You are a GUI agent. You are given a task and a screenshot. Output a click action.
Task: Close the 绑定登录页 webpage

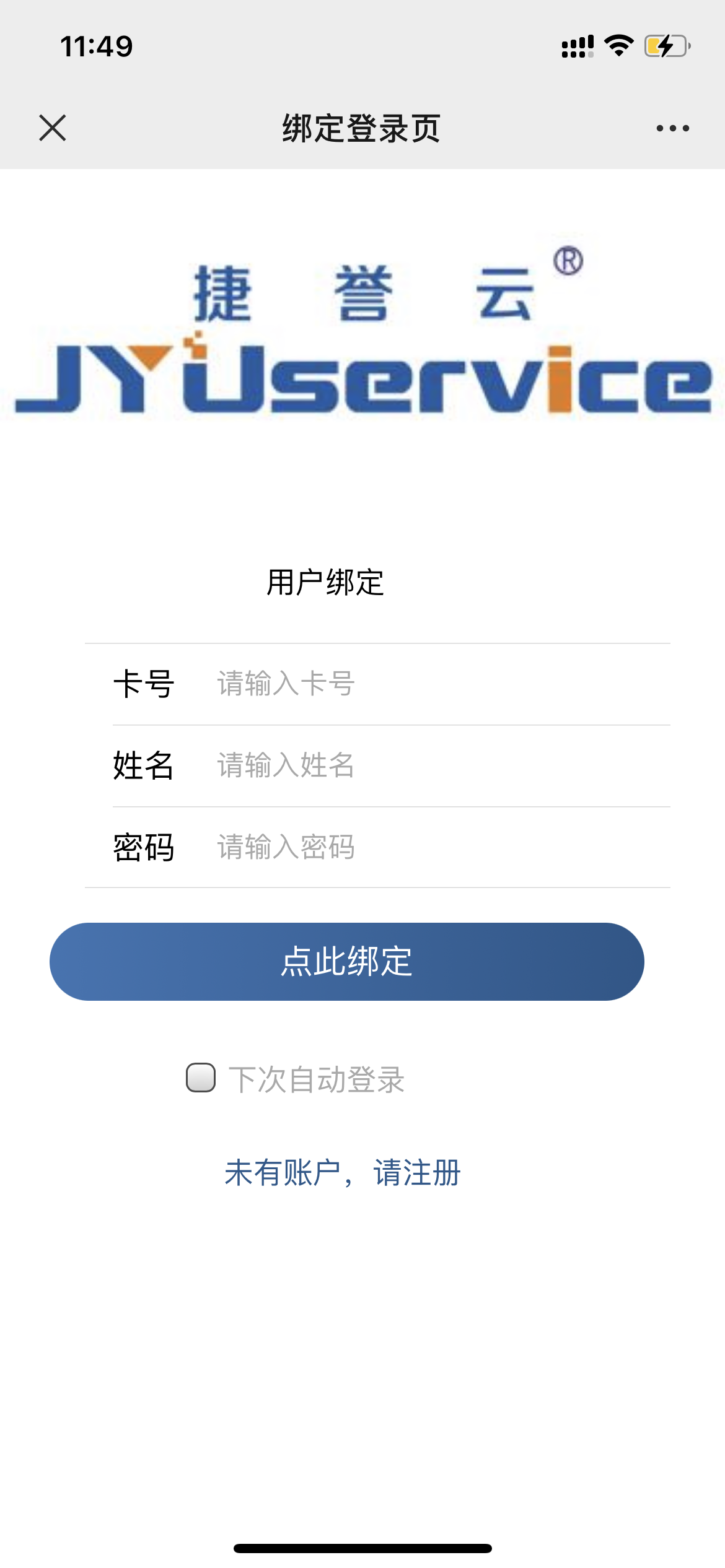[x=52, y=128]
